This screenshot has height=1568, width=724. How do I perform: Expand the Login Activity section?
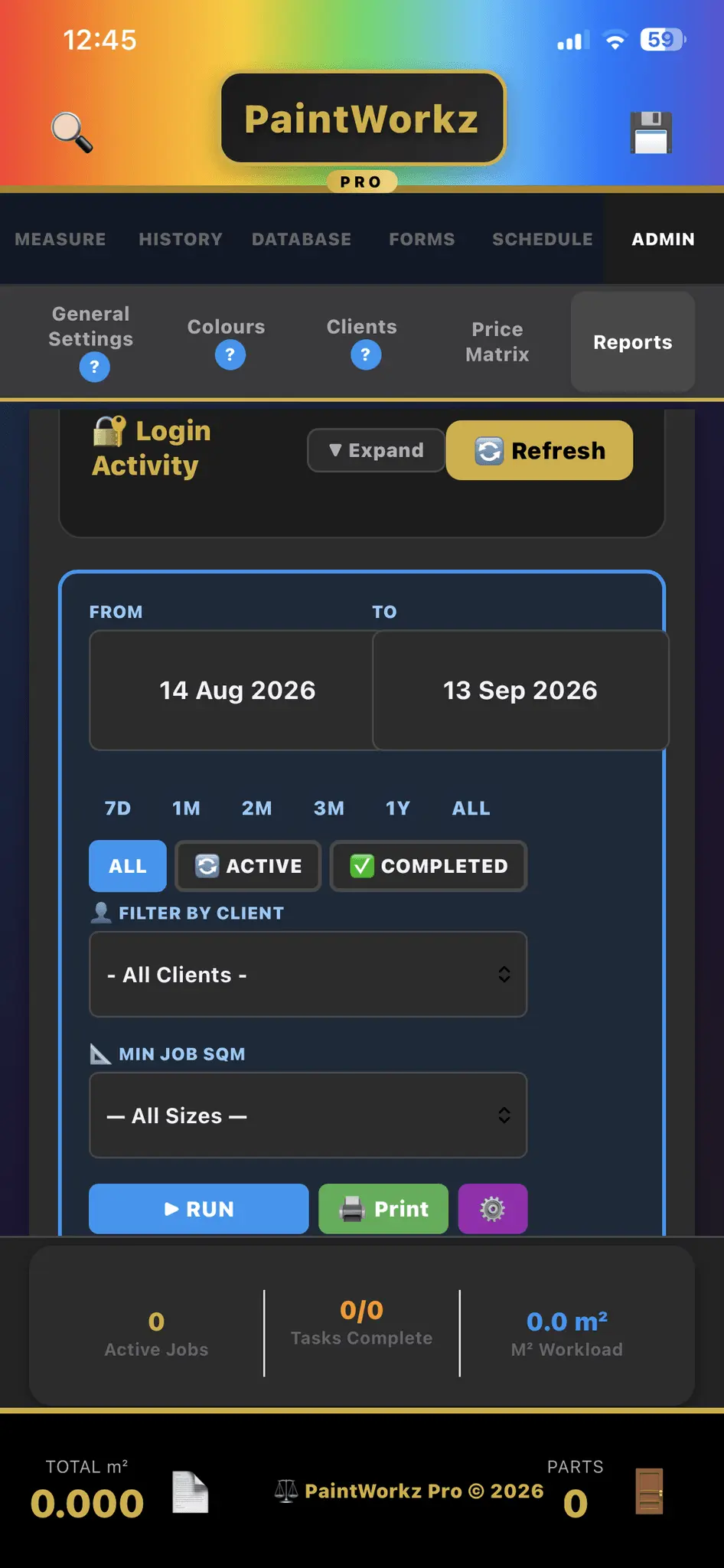pyautogui.click(x=376, y=450)
